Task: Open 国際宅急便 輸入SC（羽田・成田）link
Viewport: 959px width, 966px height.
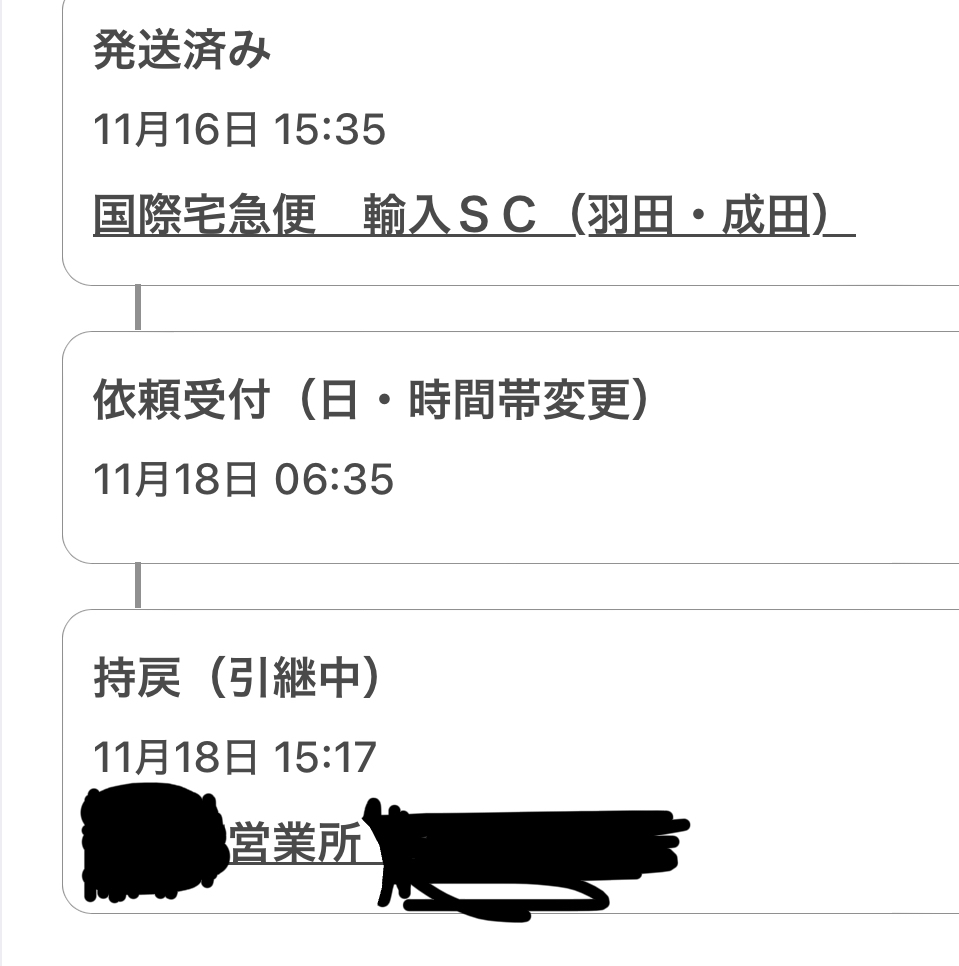Action: pyautogui.click(x=473, y=215)
